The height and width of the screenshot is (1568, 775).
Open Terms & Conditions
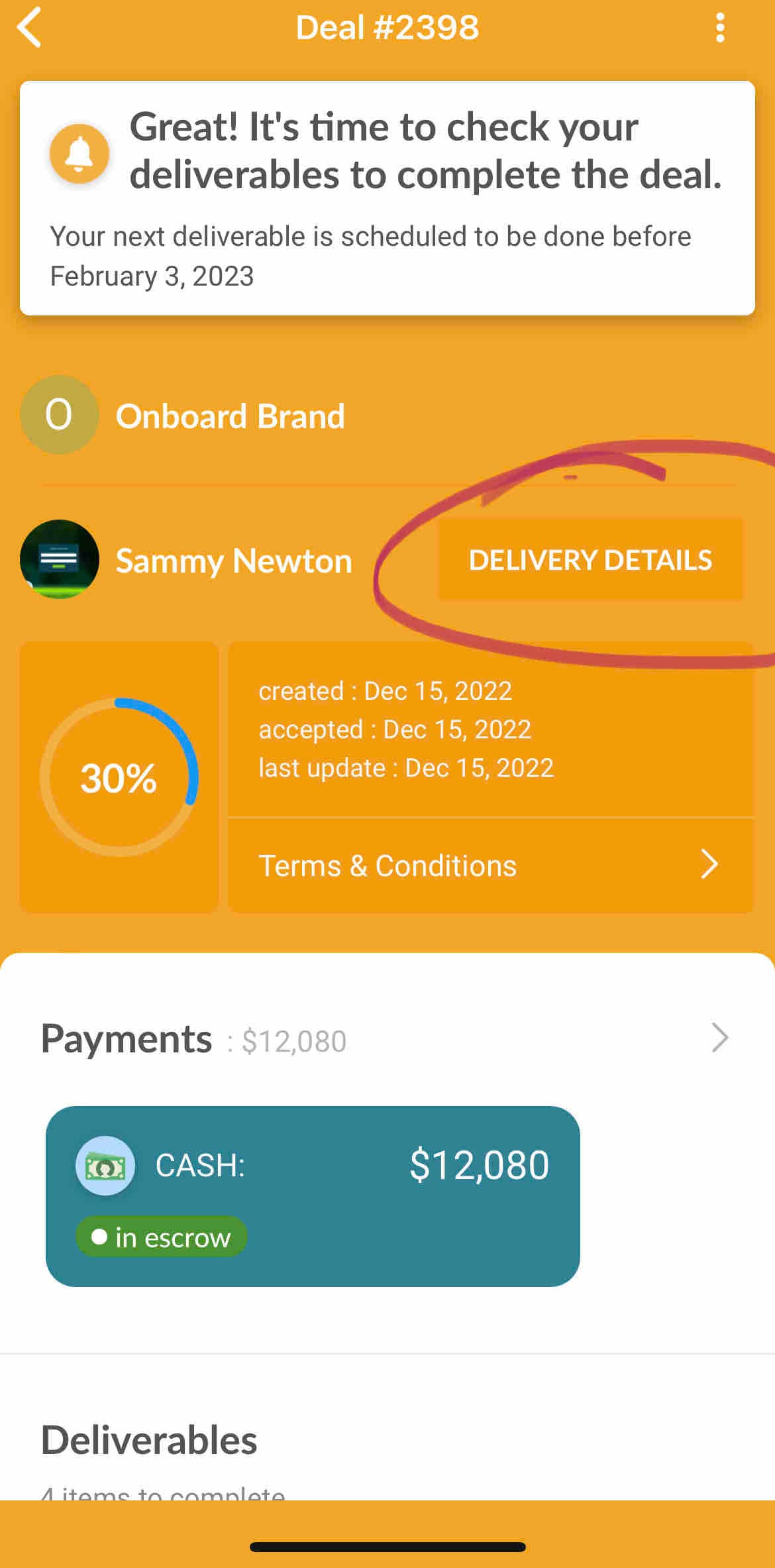click(490, 866)
